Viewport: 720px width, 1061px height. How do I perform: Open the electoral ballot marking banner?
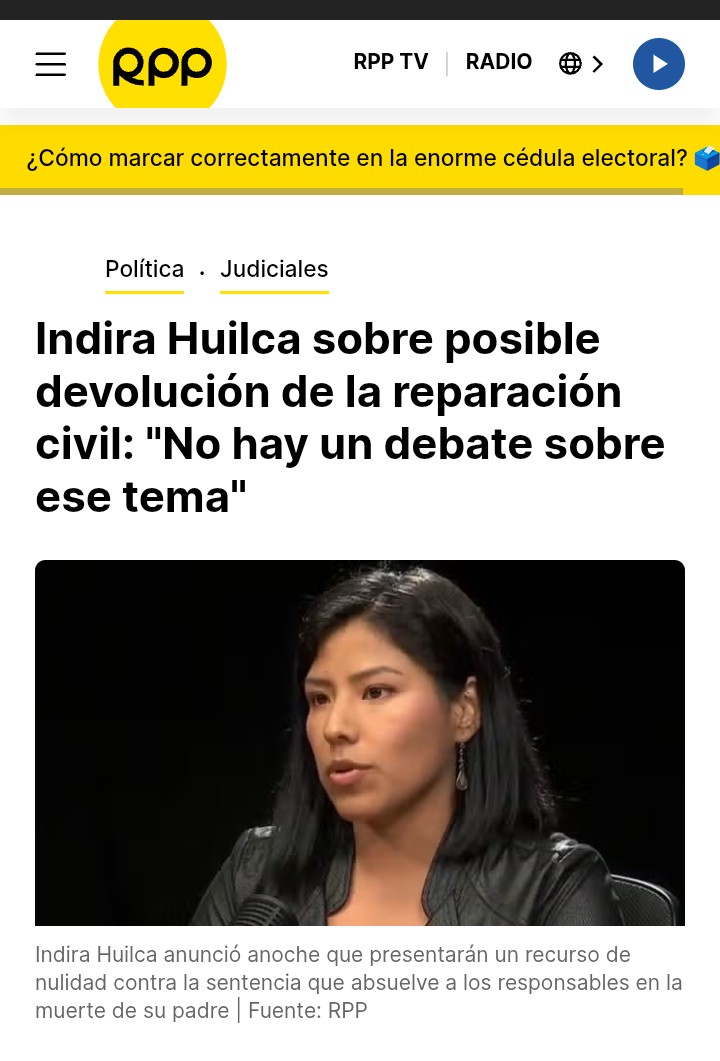click(x=357, y=158)
